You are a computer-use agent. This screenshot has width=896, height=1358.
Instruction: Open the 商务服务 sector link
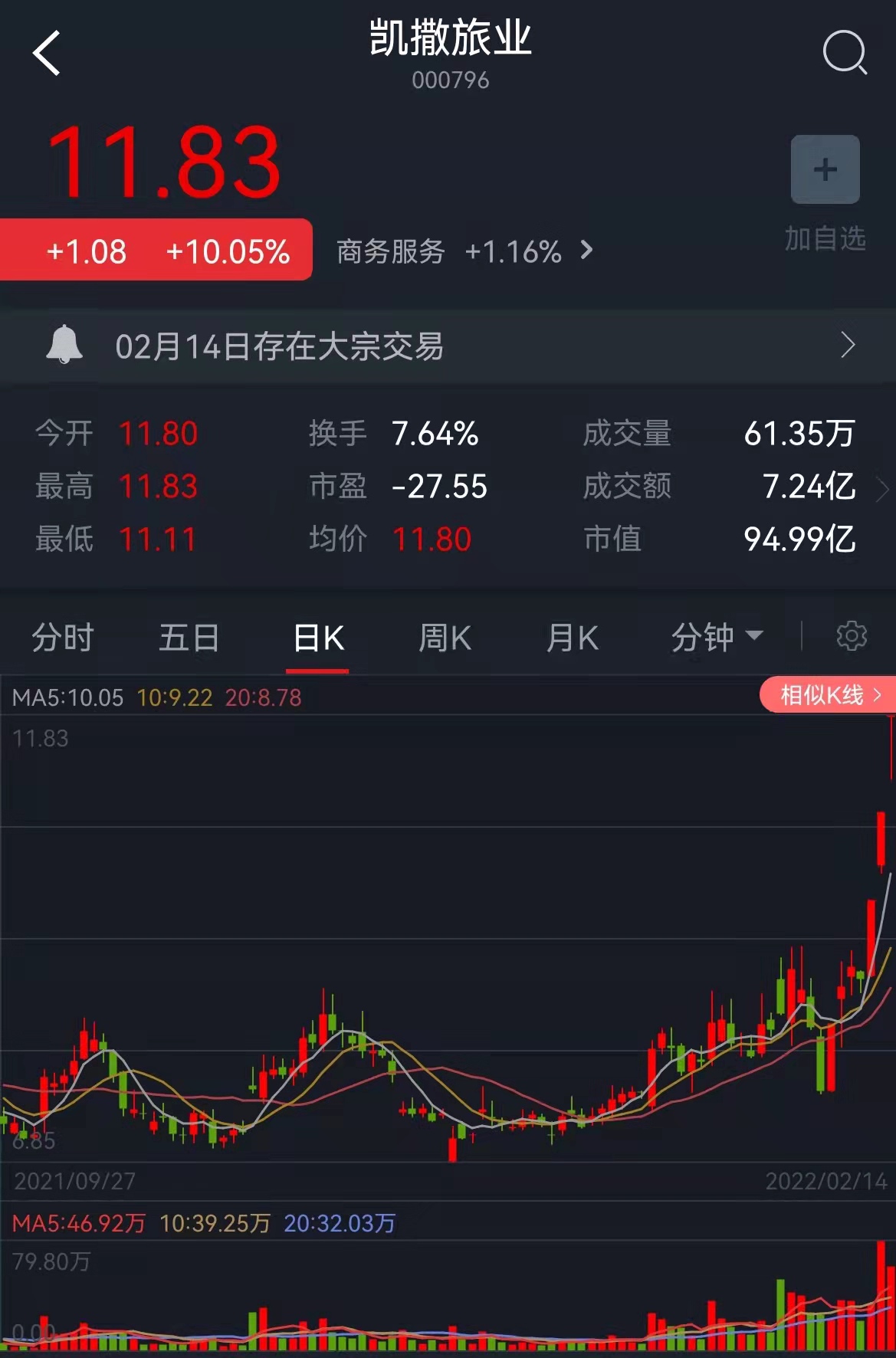(464, 251)
